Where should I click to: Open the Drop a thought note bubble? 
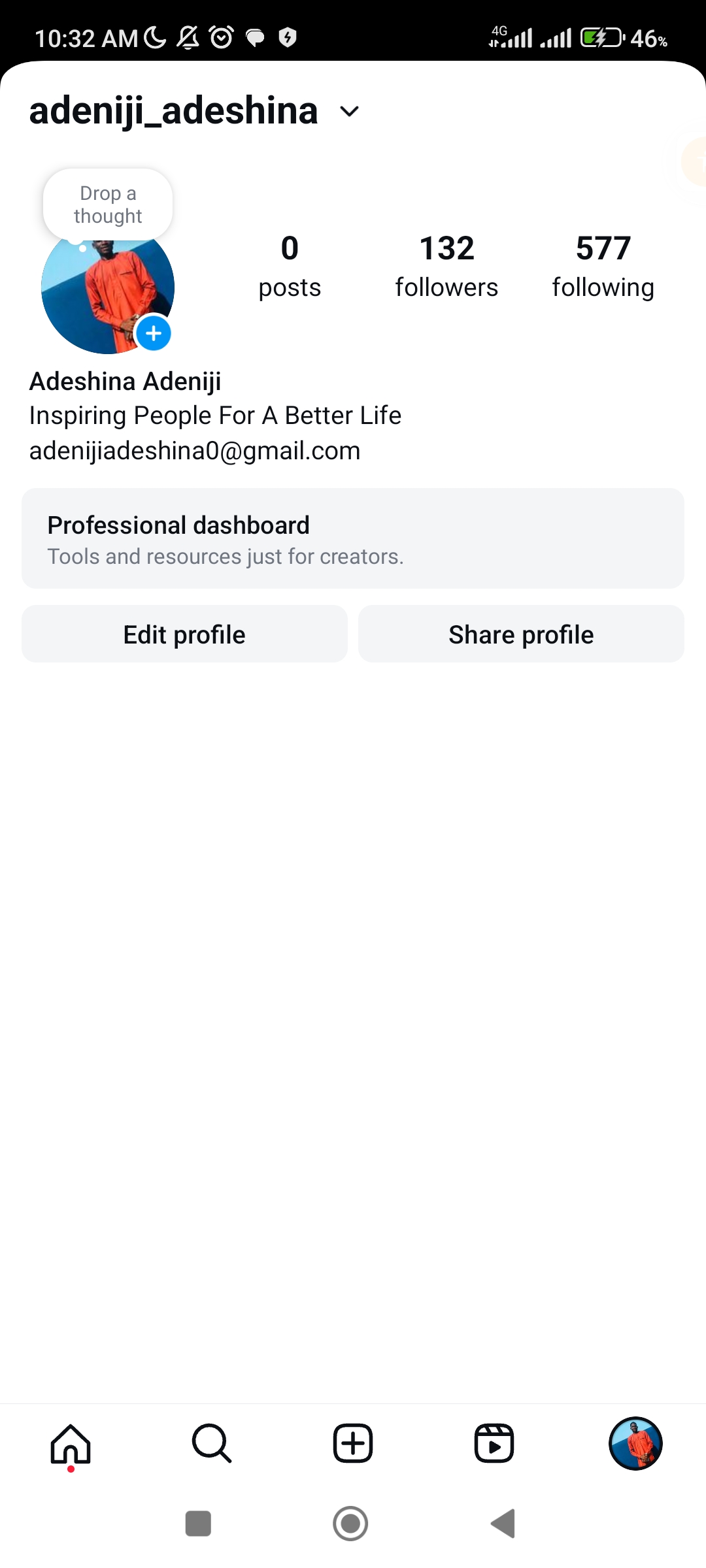(108, 204)
